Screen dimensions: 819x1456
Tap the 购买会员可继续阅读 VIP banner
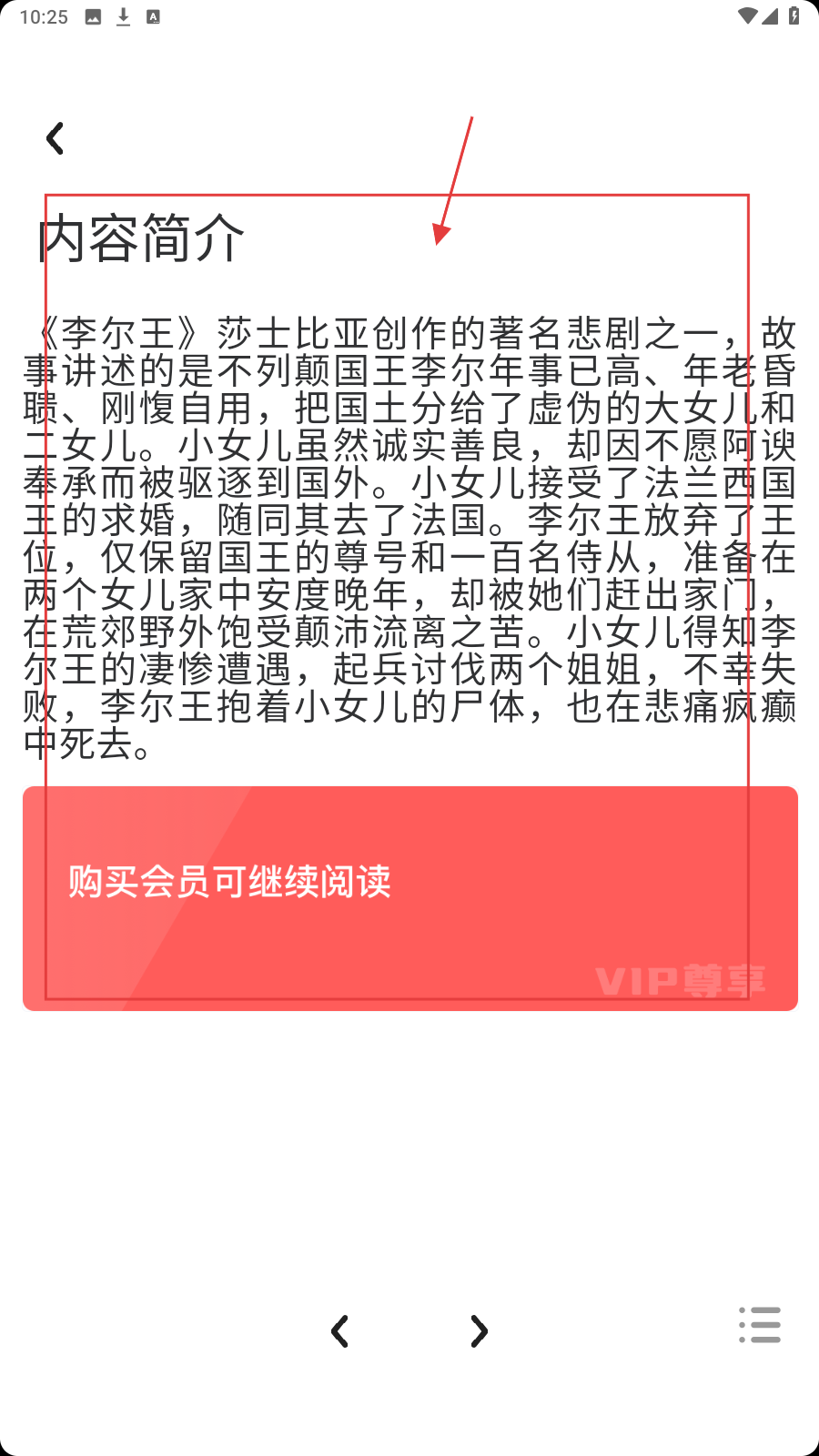[x=409, y=898]
